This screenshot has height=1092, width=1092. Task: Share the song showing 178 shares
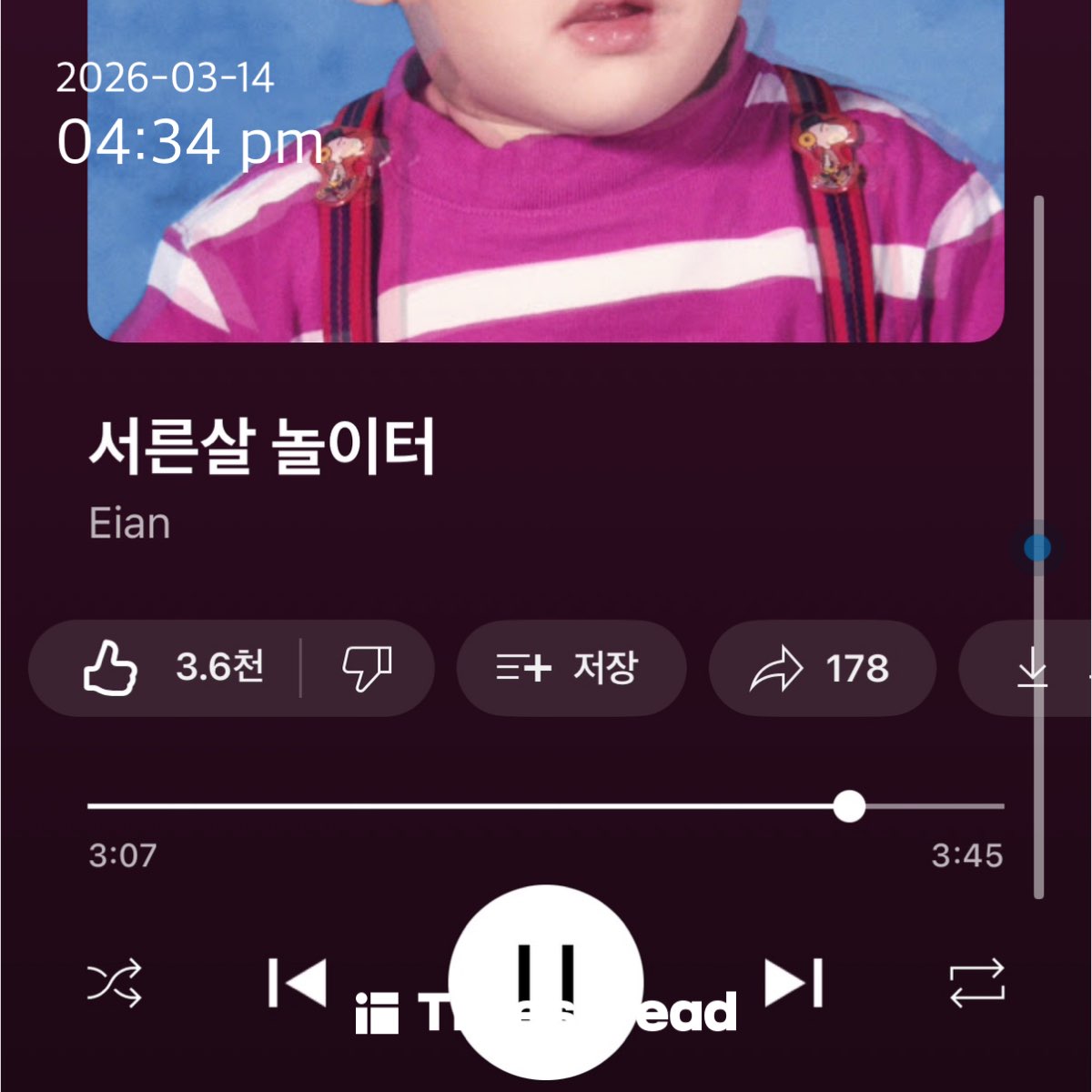click(821, 669)
